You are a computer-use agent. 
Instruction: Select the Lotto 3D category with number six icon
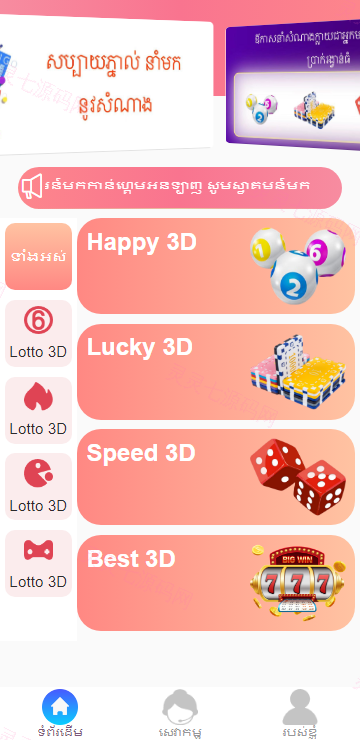(38, 333)
